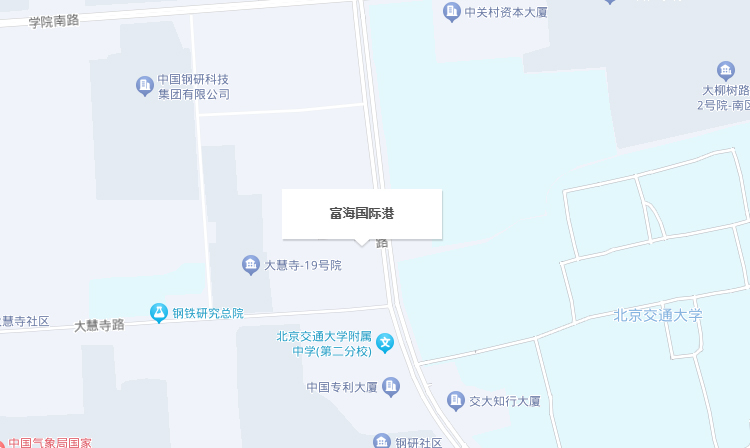Select the 钢铁研究总院 marker
The width and height of the screenshot is (750, 448).
click(x=158, y=313)
